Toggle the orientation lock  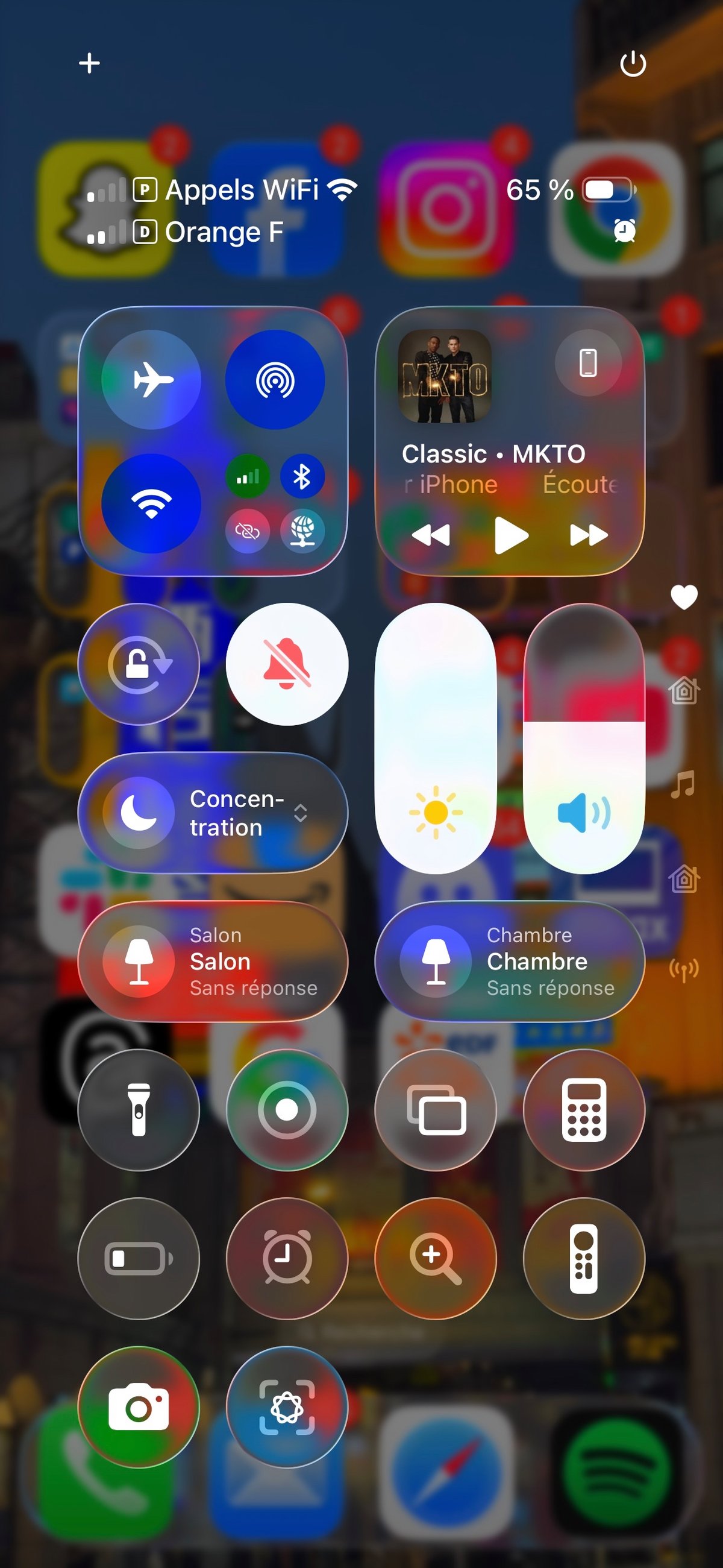click(139, 664)
